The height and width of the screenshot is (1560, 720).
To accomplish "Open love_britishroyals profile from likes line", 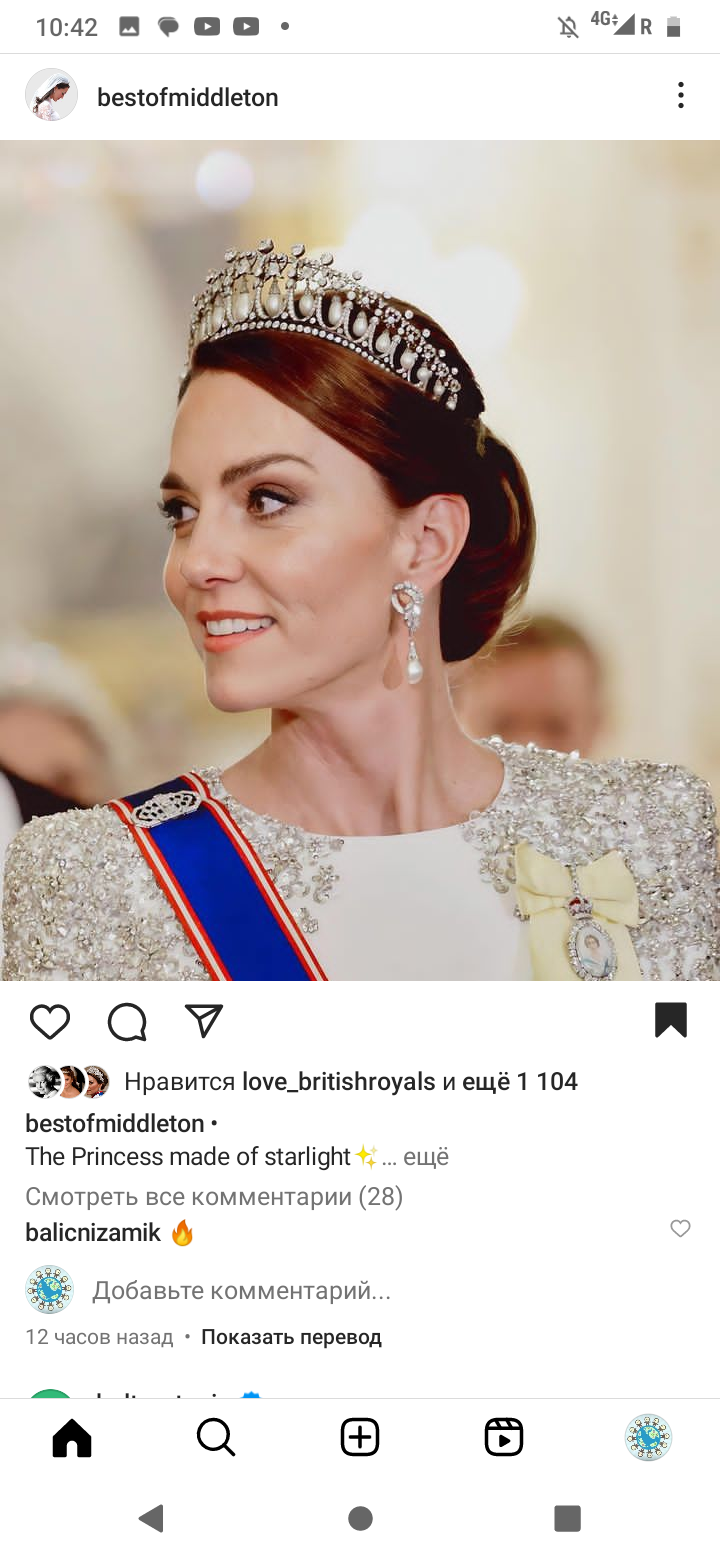I will click(338, 1081).
